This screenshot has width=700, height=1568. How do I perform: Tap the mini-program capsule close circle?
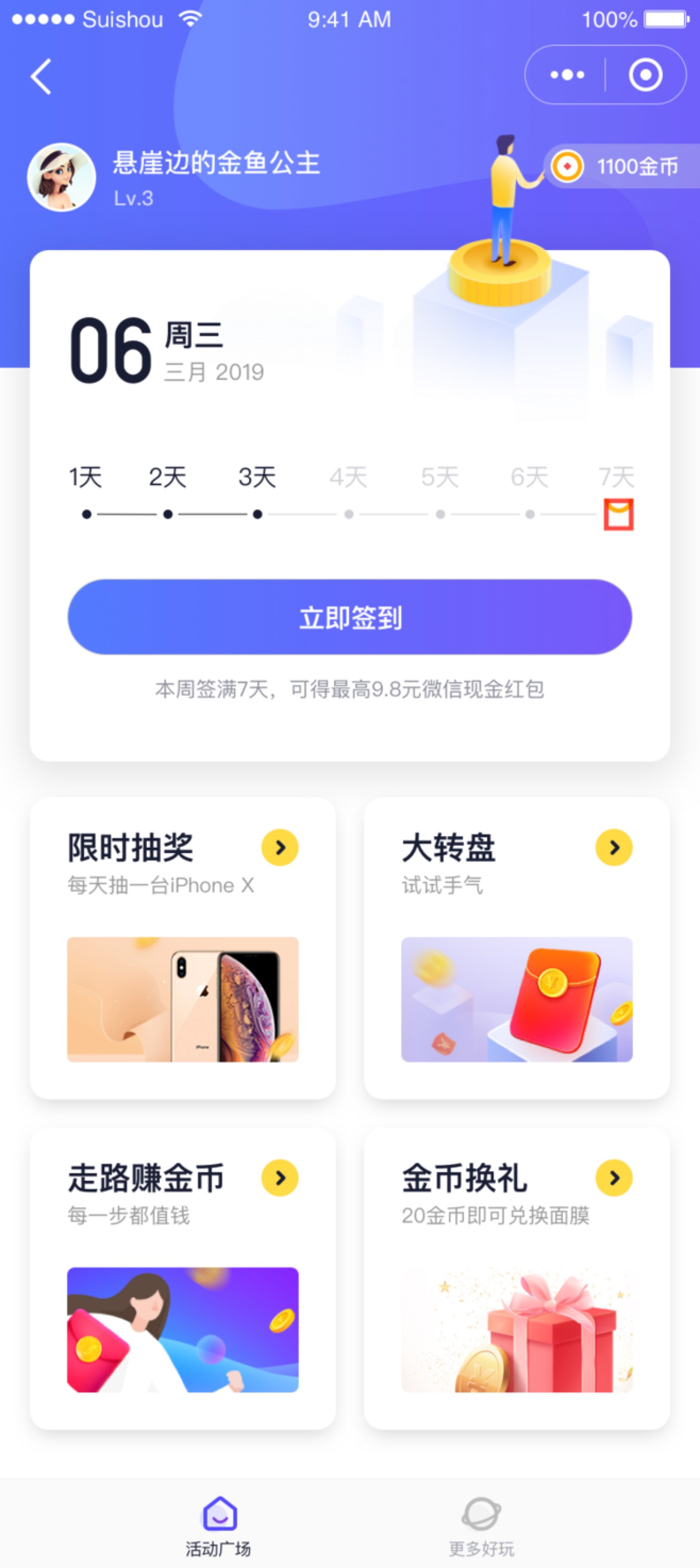pyautogui.click(x=647, y=75)
